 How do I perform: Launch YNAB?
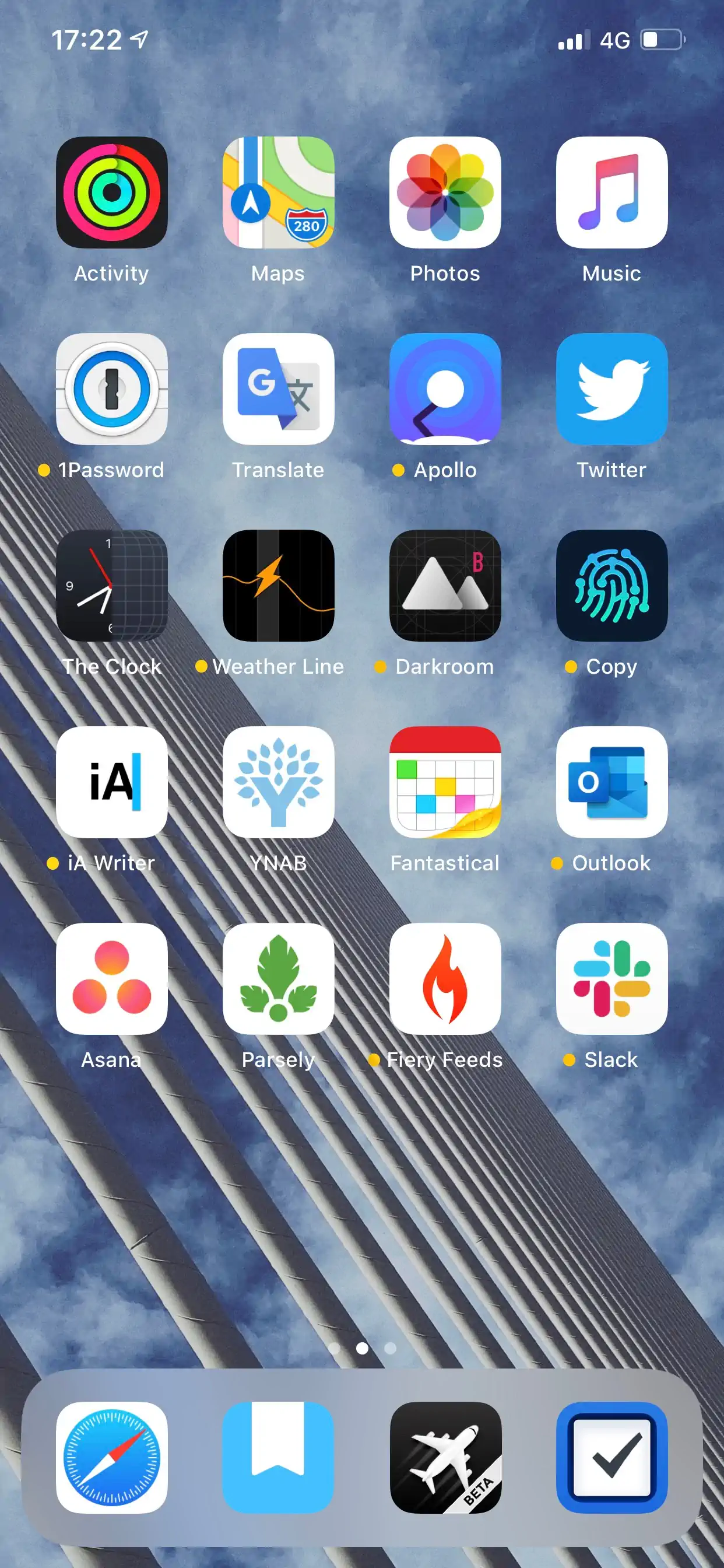(x=278, y=782)
